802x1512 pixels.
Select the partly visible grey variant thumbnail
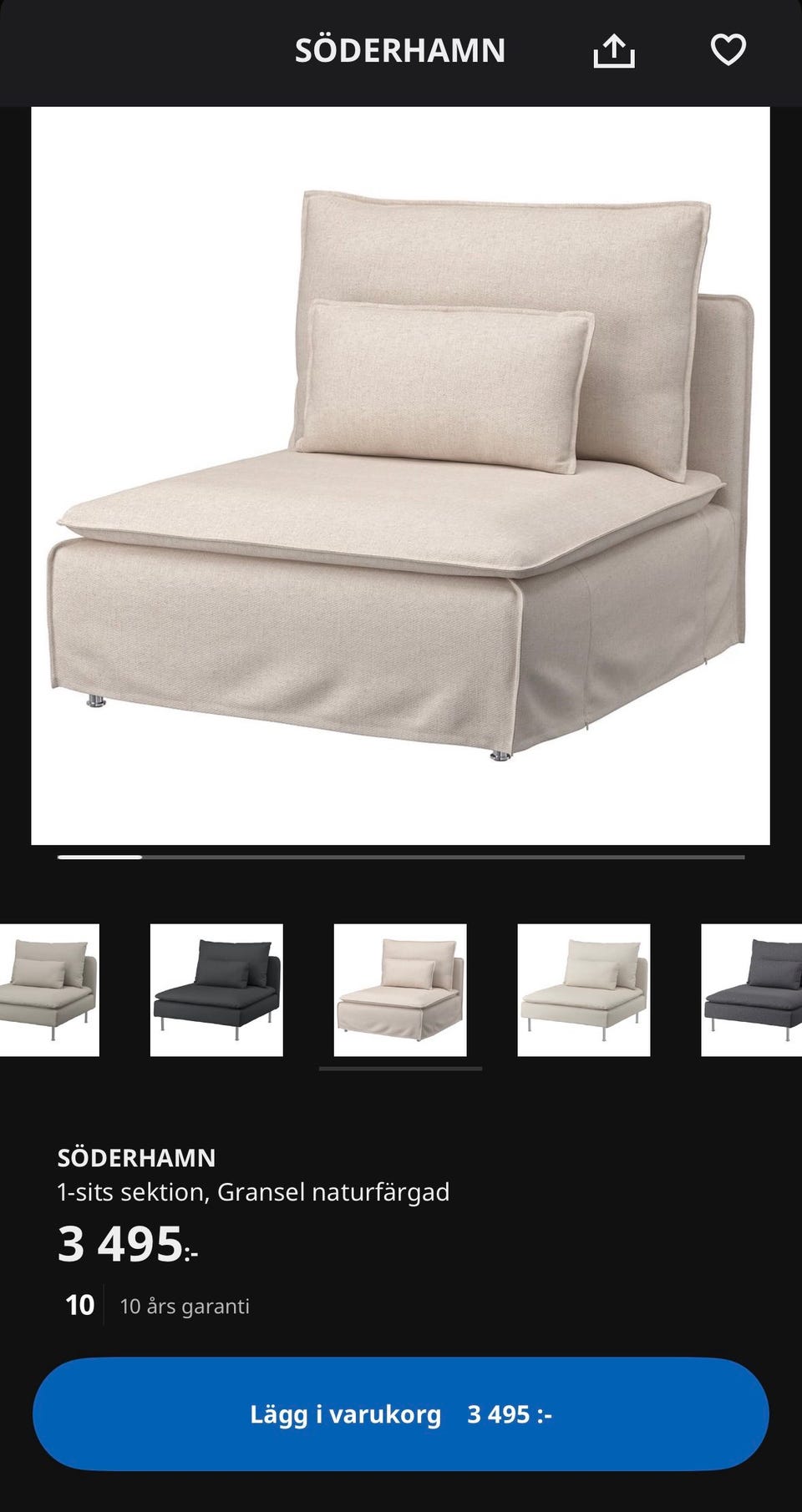coord(752,989)
